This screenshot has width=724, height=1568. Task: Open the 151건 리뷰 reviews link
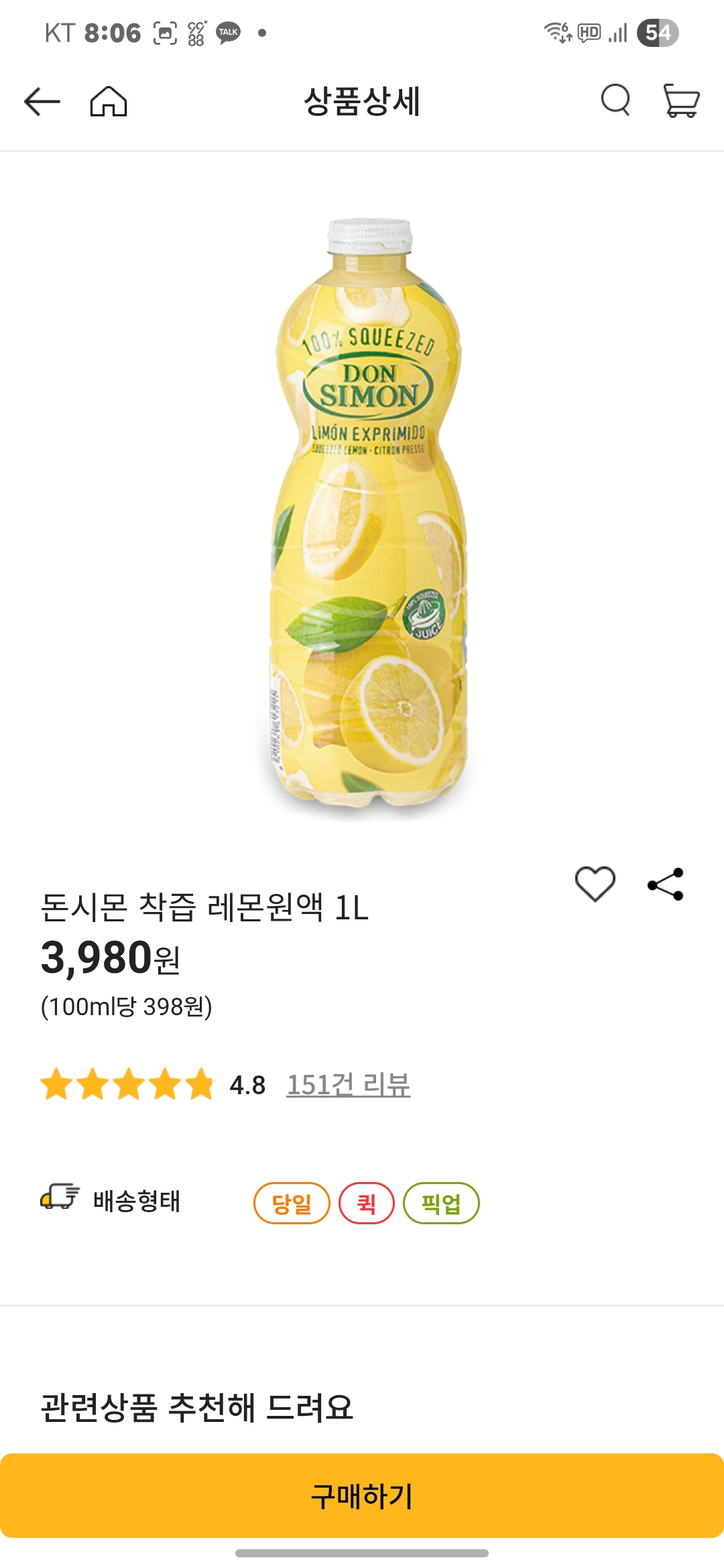[x=349, y=1082]
